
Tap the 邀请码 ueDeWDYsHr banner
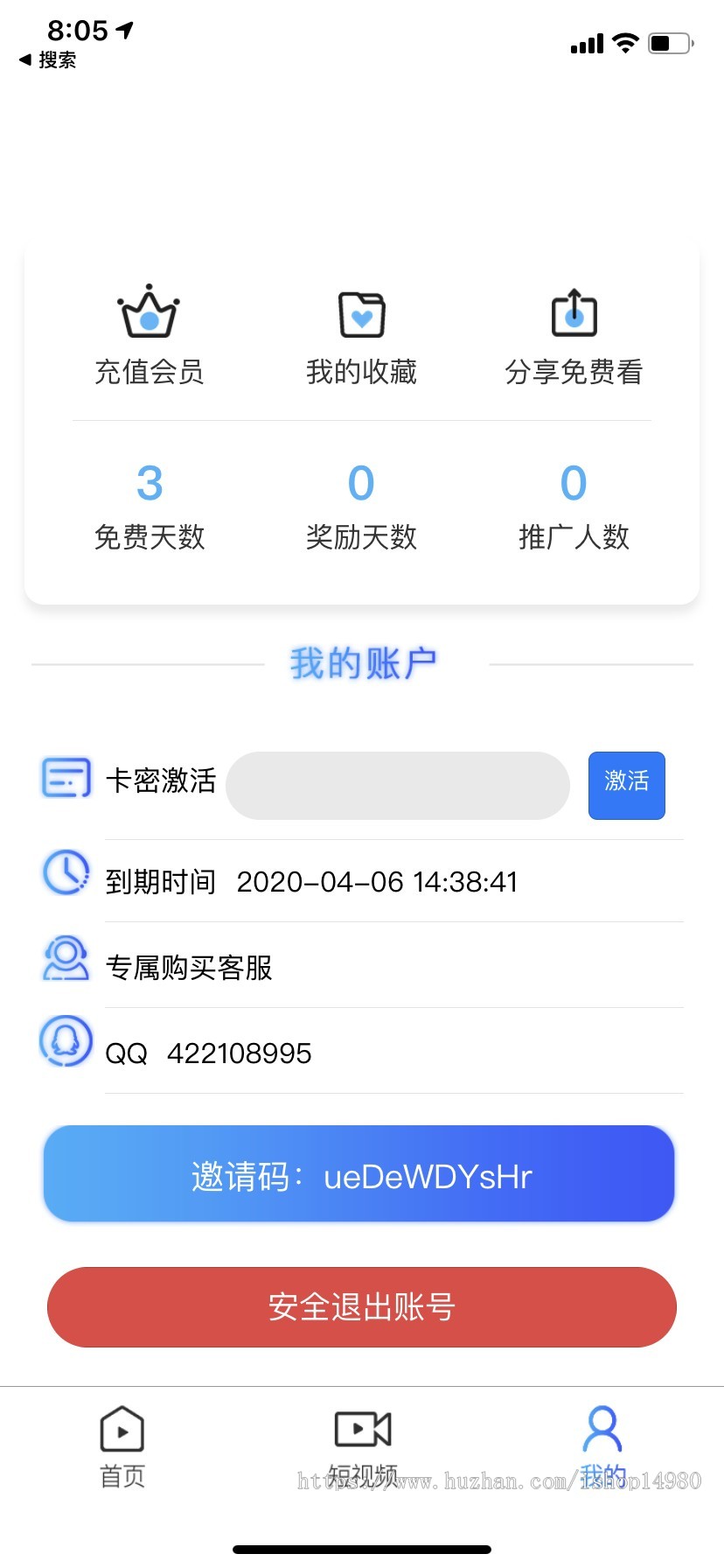pos(361,1173)
